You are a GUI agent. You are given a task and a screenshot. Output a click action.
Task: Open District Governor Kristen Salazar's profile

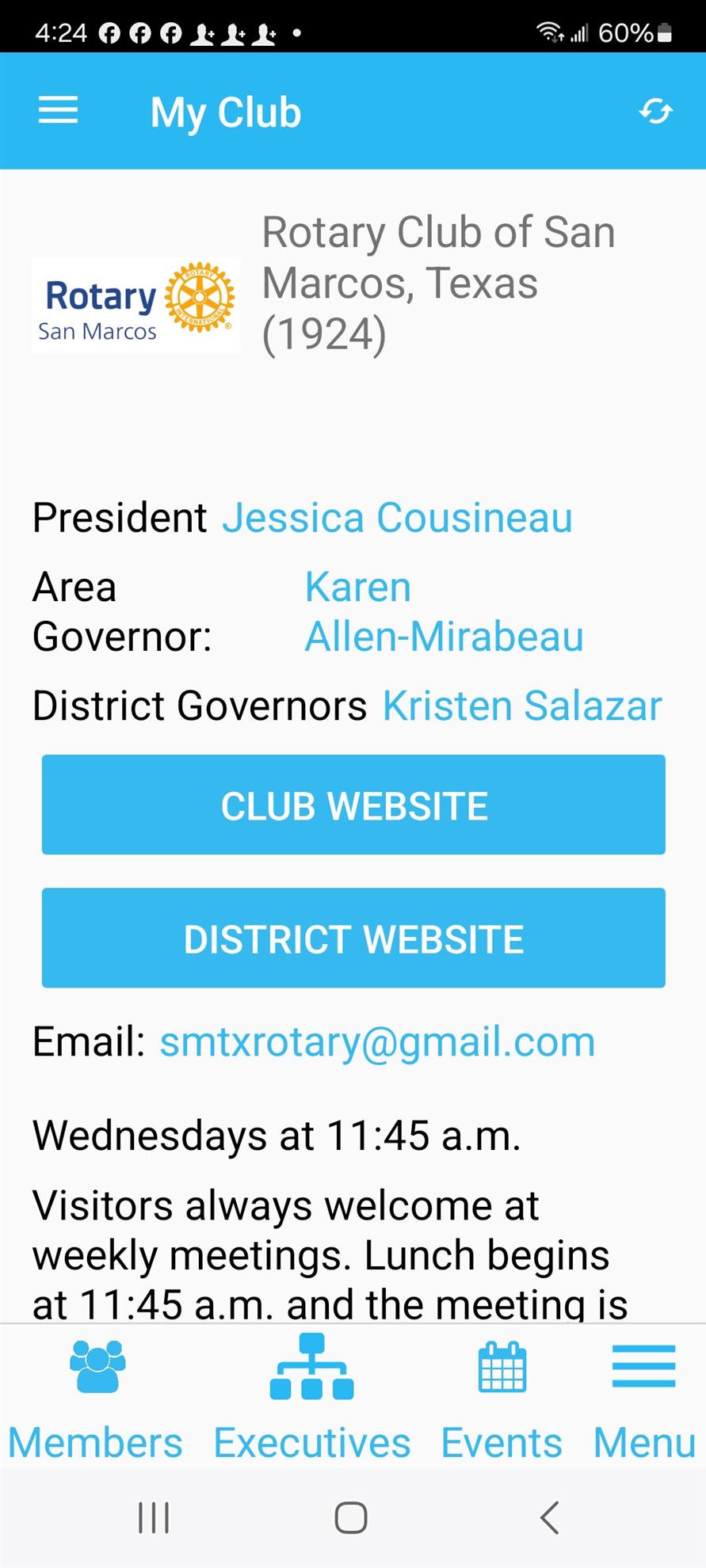[522, 706]
